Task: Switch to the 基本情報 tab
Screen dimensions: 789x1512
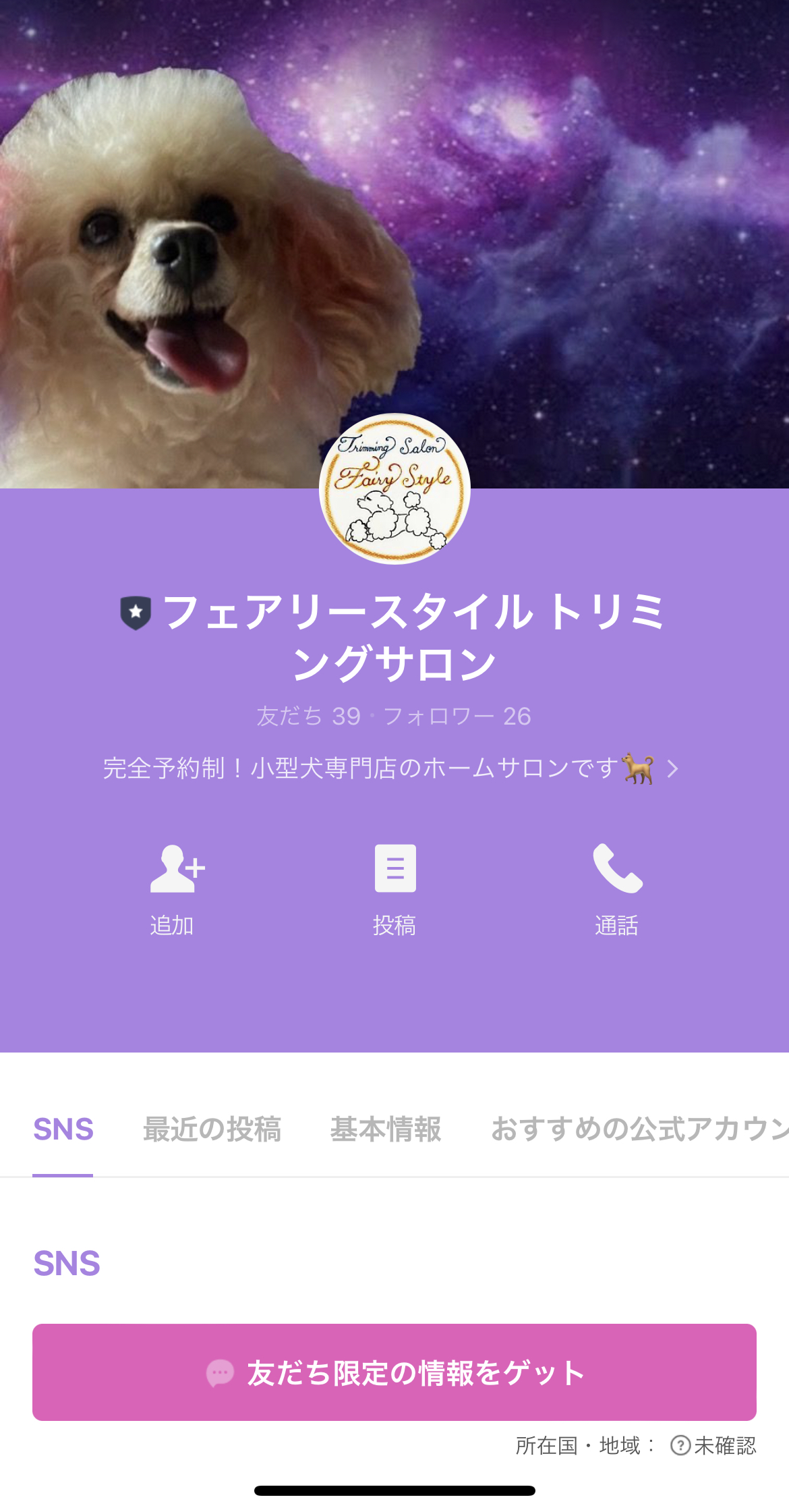Action: [x=385, y=1129]
